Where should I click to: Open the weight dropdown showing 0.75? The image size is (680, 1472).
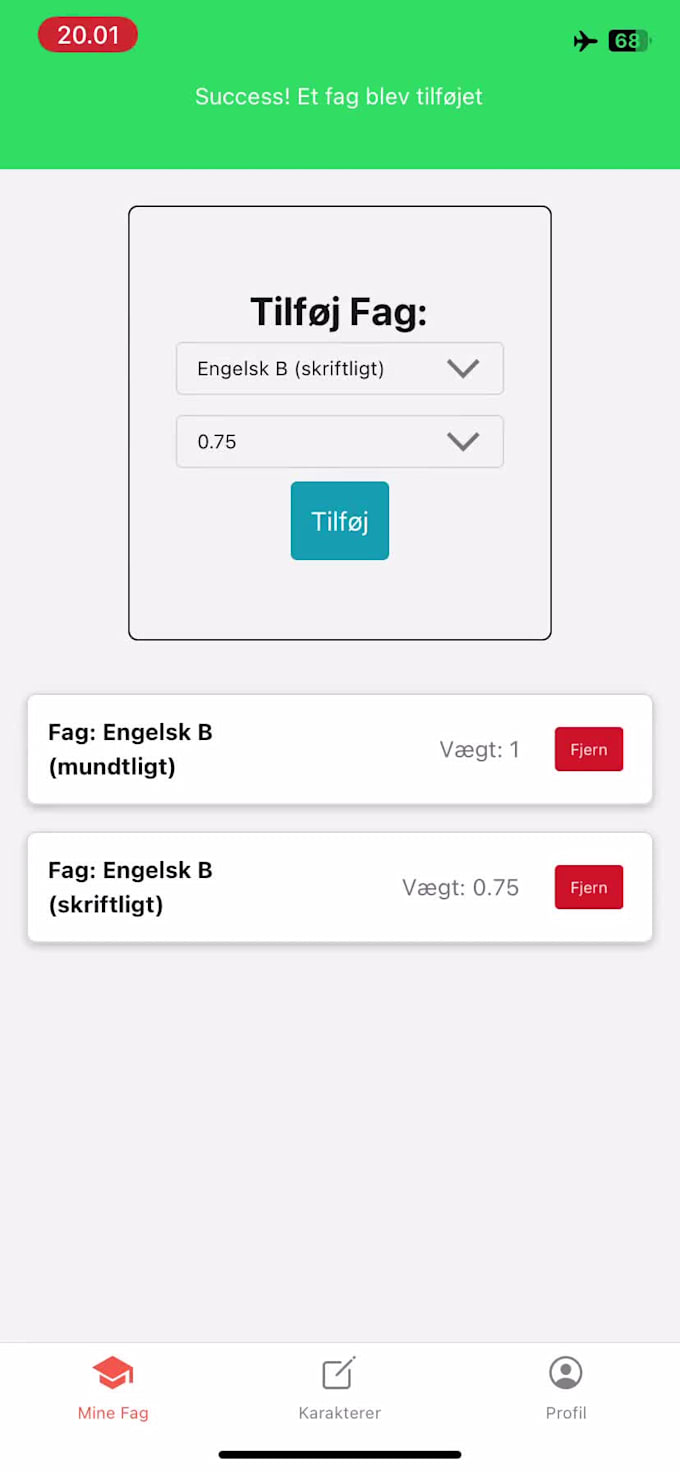tap(340, 442)
